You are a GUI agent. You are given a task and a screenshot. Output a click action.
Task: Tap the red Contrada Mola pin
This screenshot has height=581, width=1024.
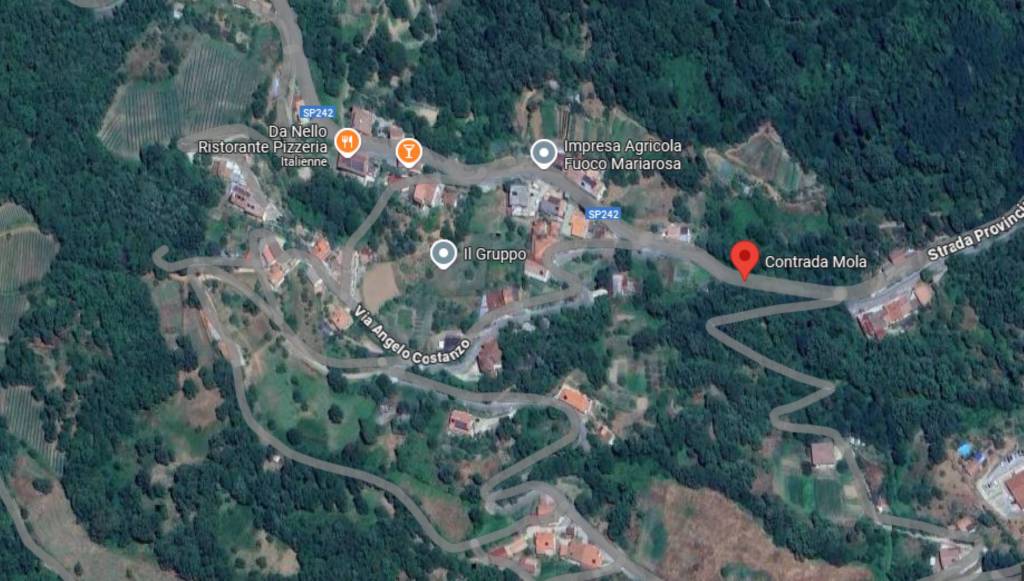pyautogui.click(x=743, y=258)
